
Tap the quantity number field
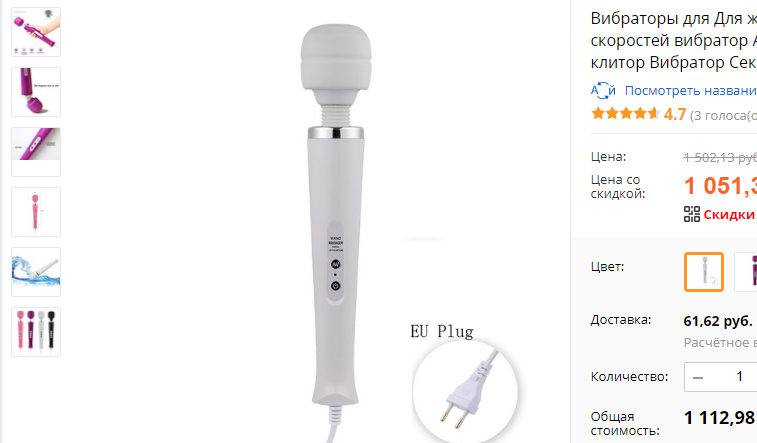pos(739,377)
